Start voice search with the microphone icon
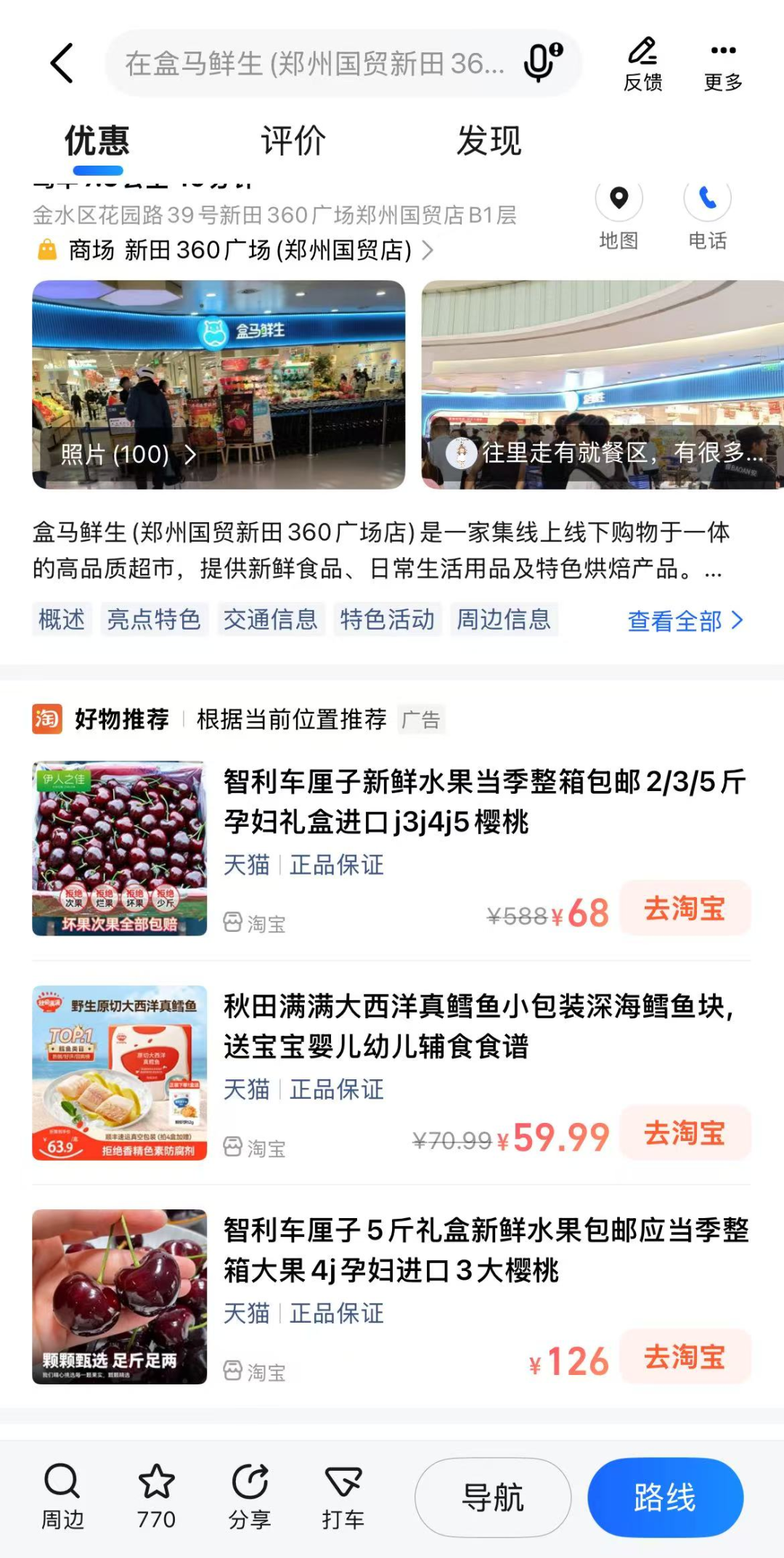This screenshot has height=1558, width=784. click(542, 62)
